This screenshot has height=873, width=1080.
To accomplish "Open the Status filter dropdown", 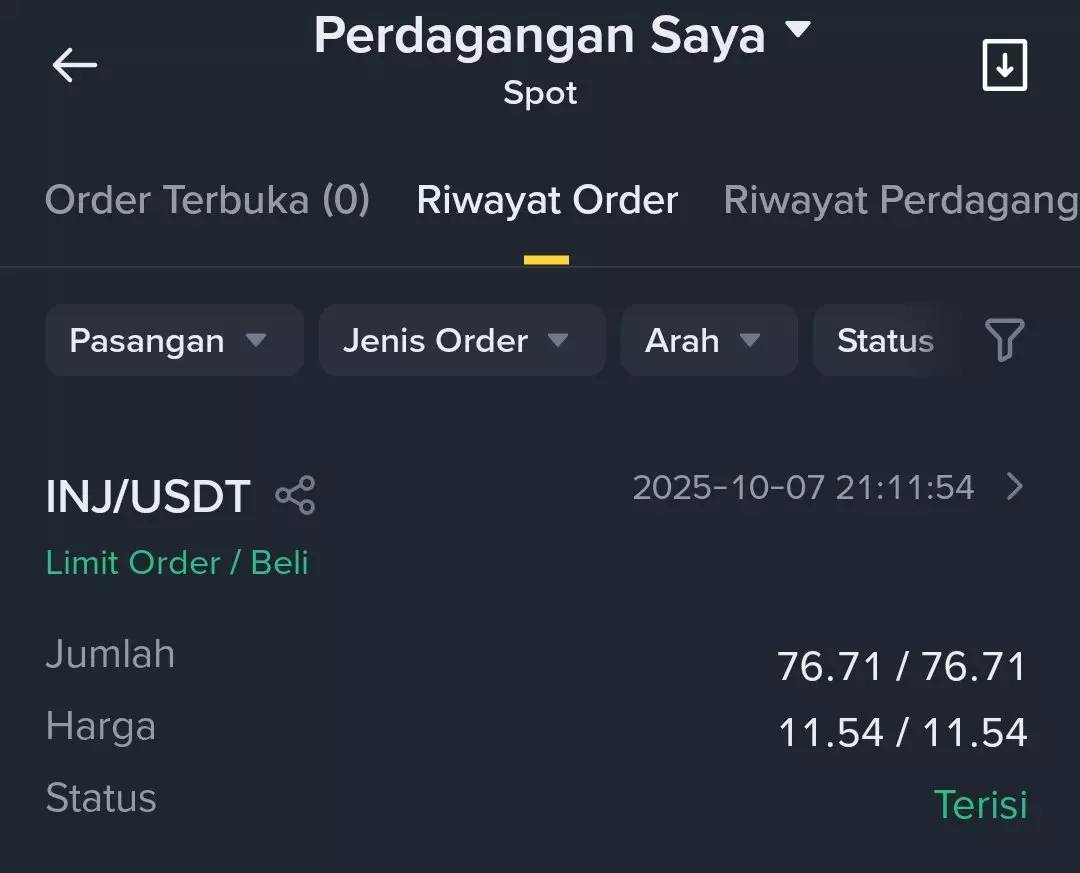I will 885,341.
